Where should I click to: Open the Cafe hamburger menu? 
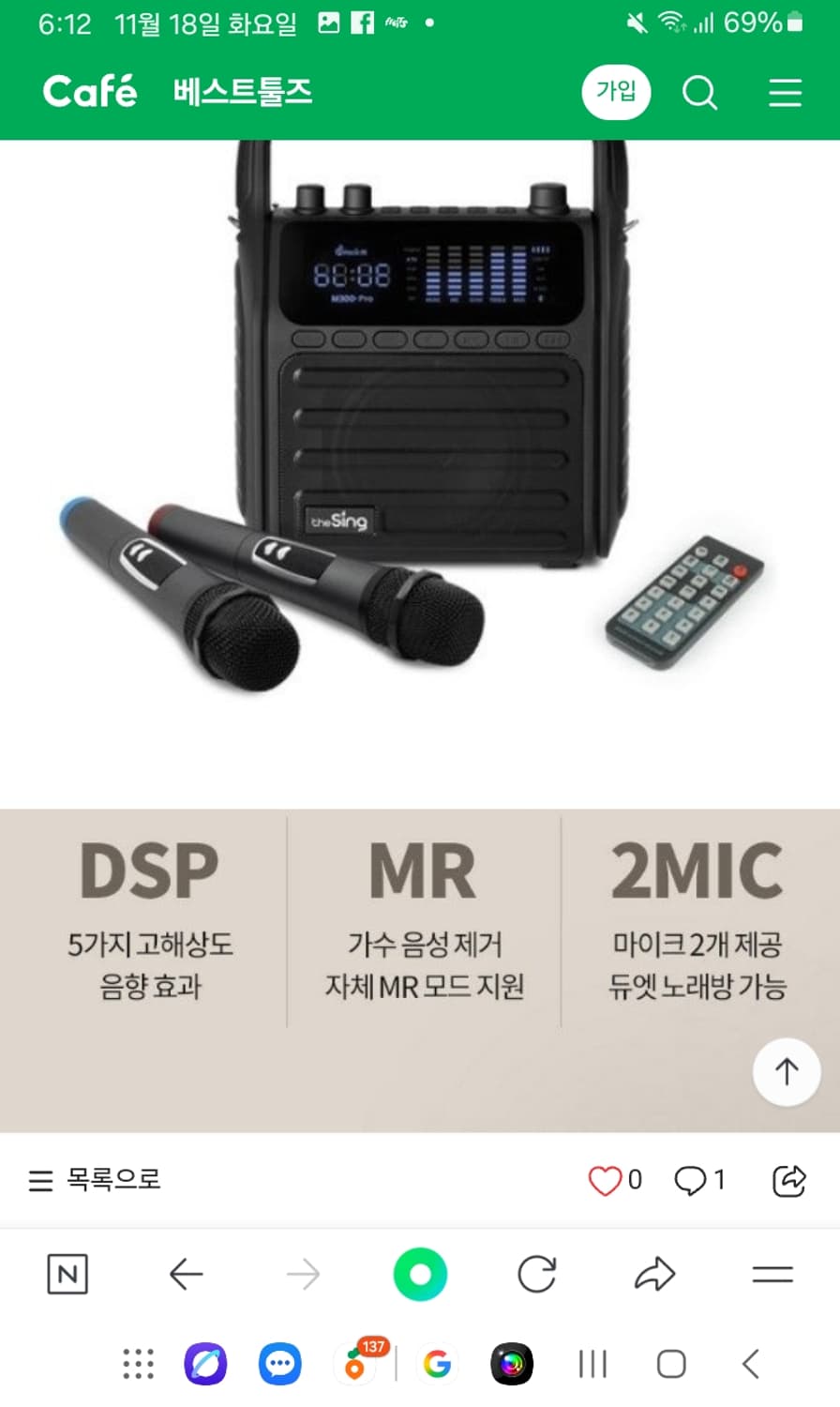tap(785, 92)
